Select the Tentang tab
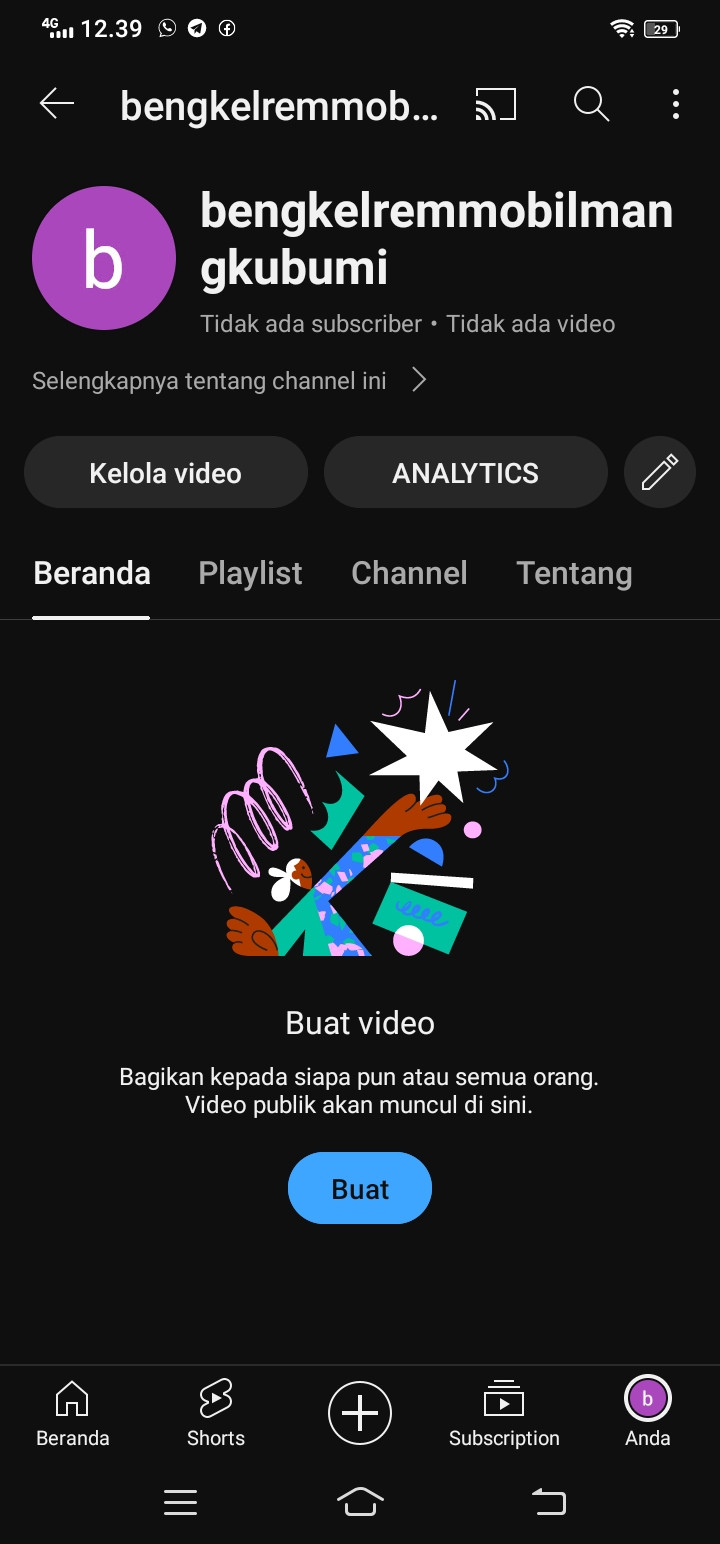Image resolution: width=720 pixels, height=1544 pixels. click(574, 573)
